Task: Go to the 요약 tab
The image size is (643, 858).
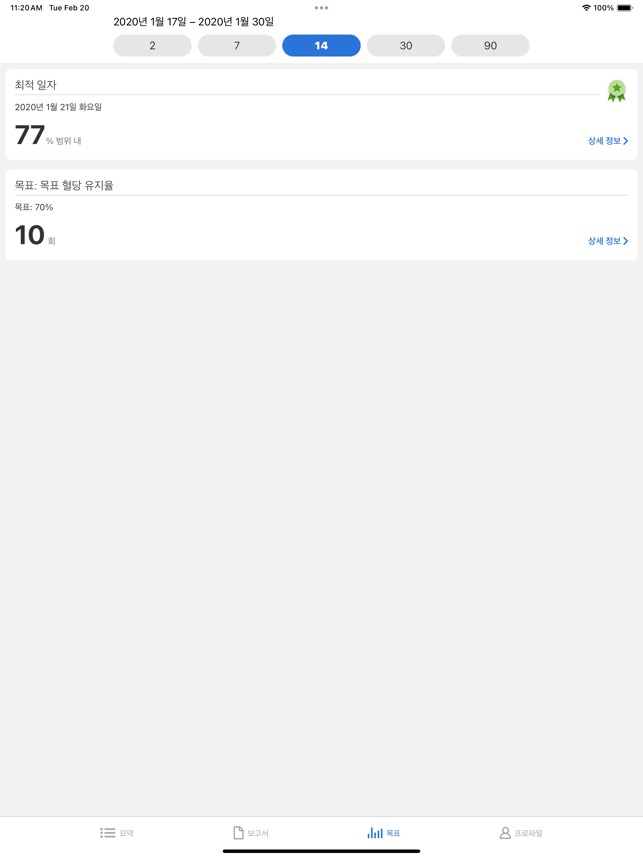Action: tap(117, 833)
